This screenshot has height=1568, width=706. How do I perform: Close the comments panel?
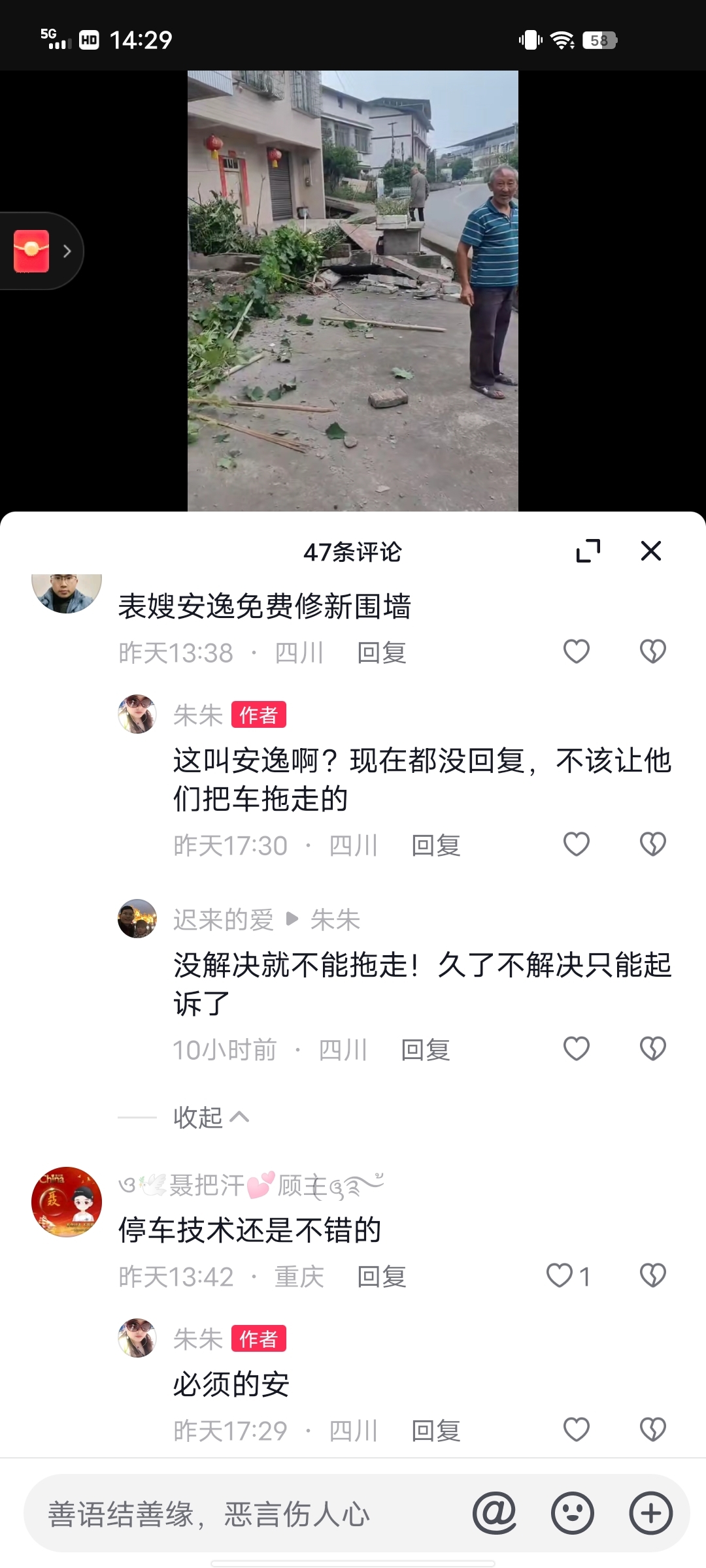650,551
